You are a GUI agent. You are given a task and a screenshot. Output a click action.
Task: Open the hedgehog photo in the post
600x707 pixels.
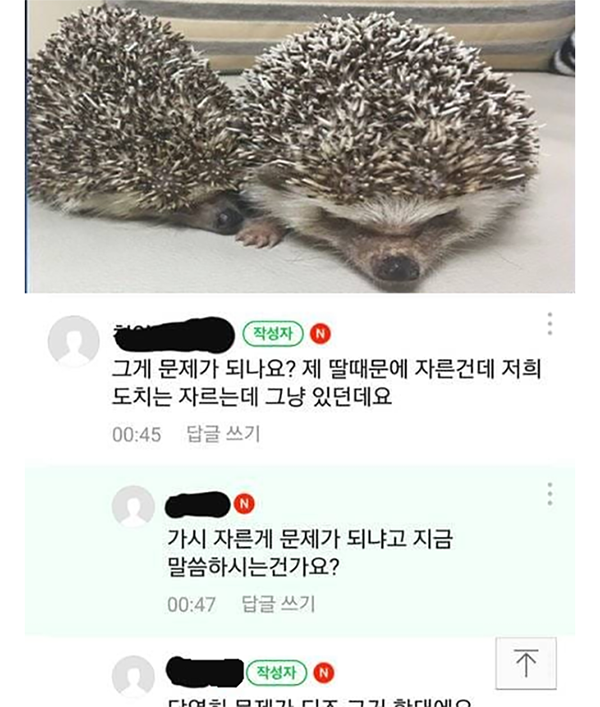pos(300,145)
